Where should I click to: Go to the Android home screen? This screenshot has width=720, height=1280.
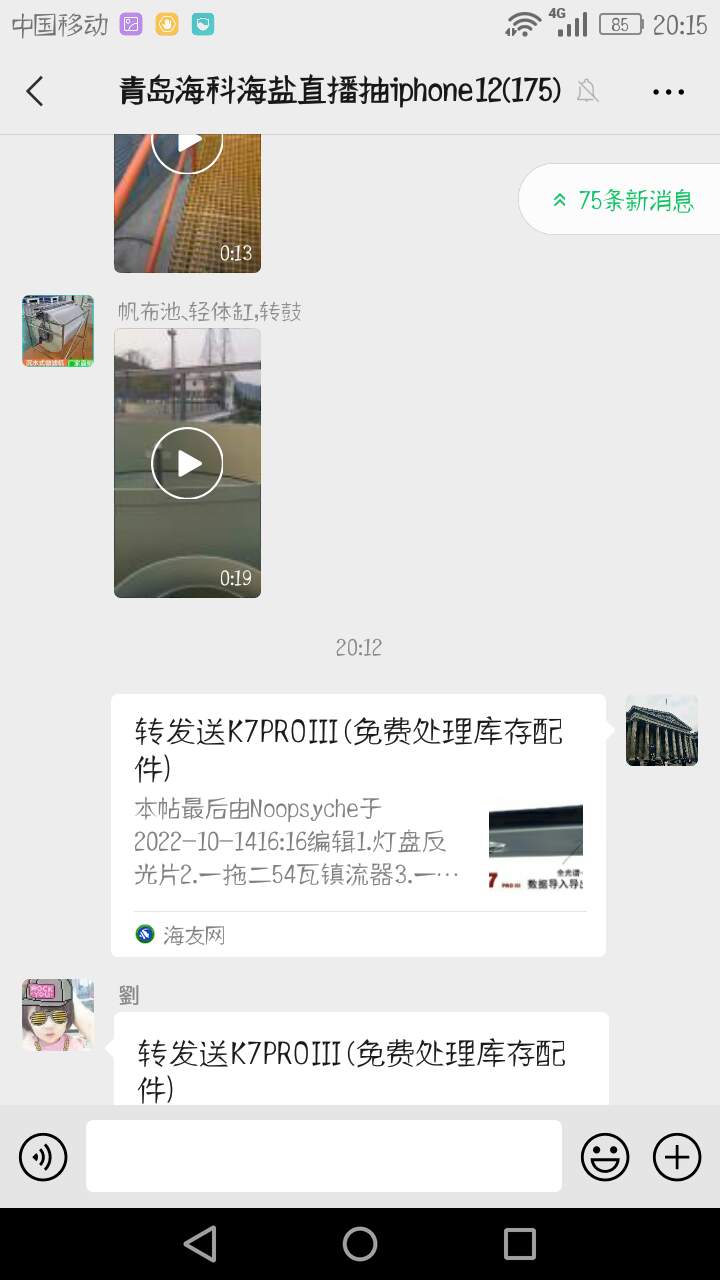[360, 1244]
